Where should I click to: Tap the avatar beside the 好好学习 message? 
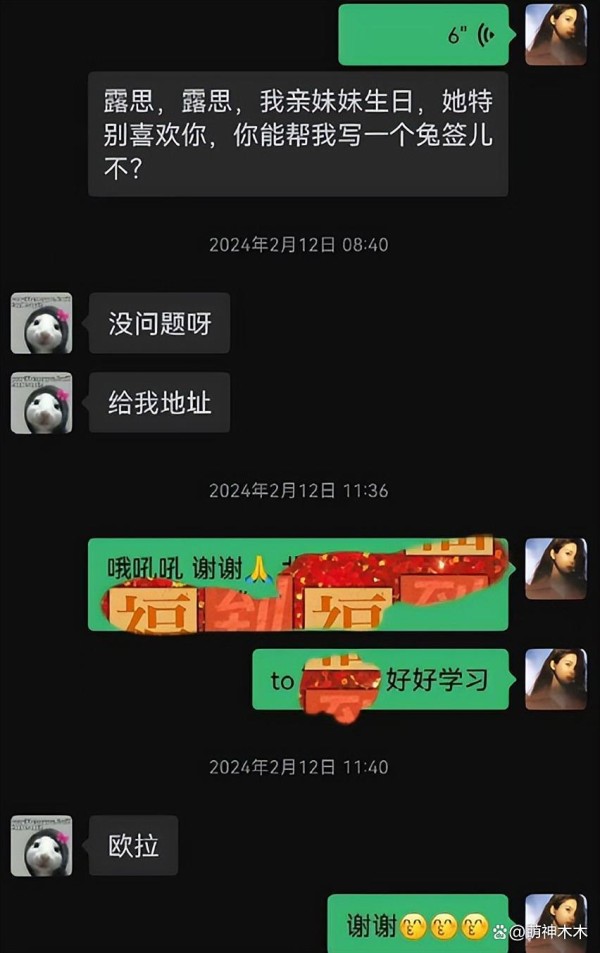point(555,680)
